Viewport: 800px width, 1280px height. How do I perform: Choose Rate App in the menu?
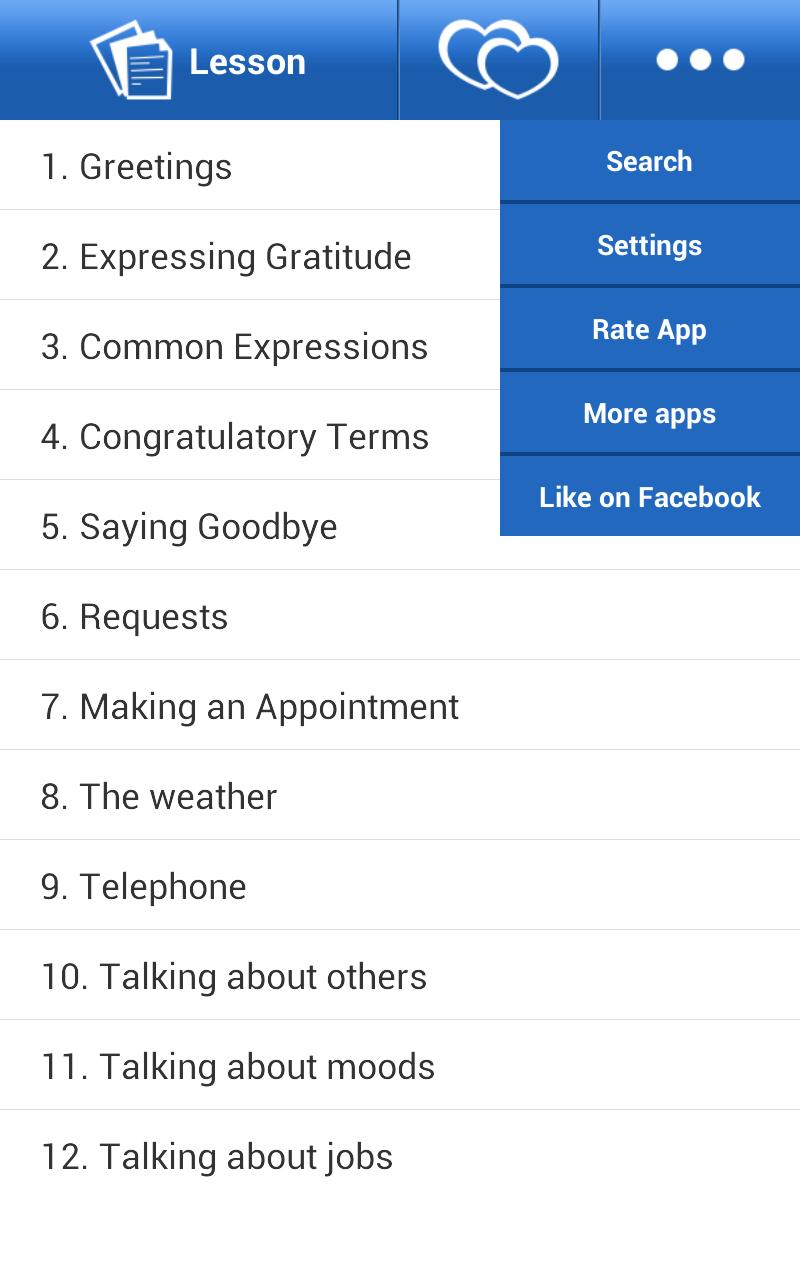pyautogui.click(x=649, y=329)
